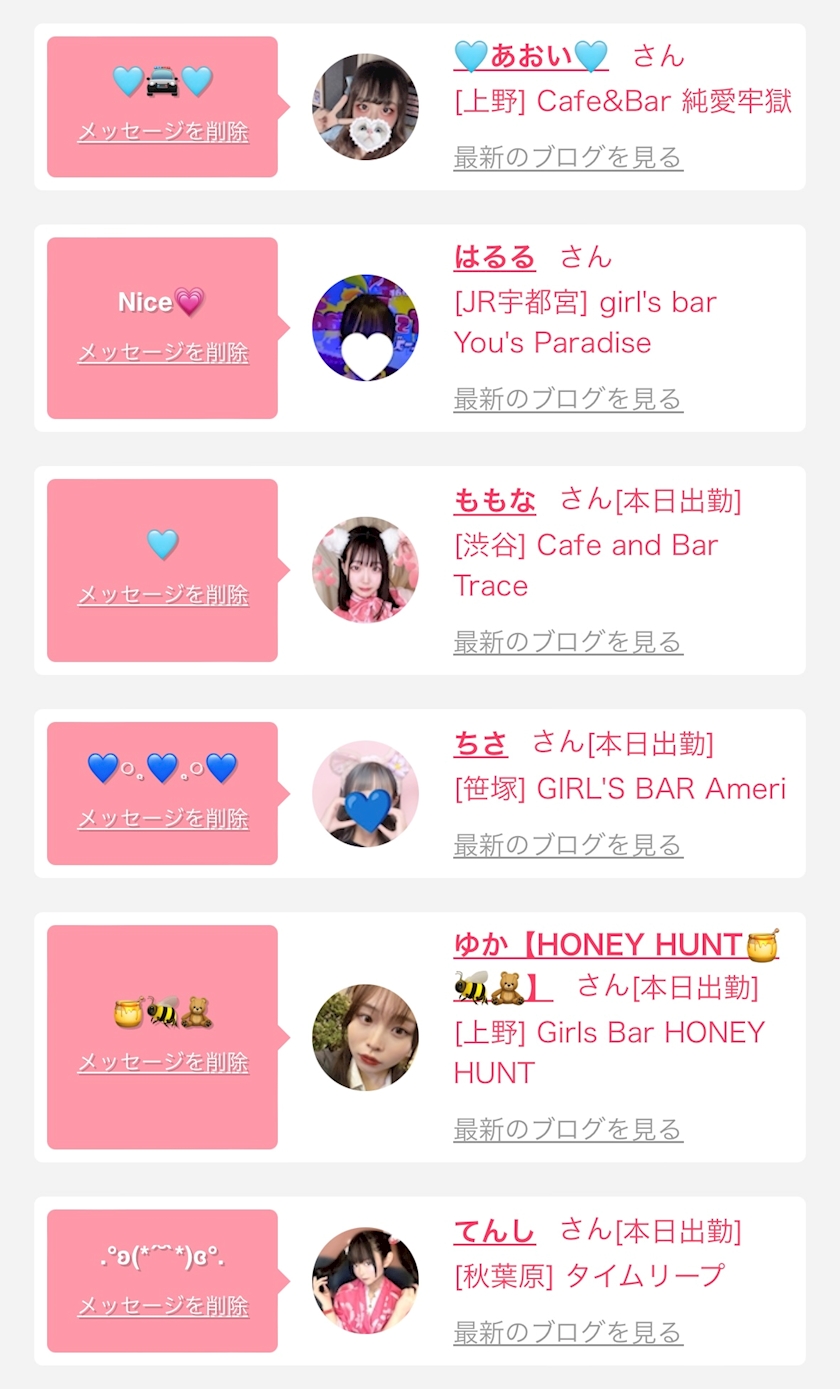Delete the message sent to ももな

[163, 595]
